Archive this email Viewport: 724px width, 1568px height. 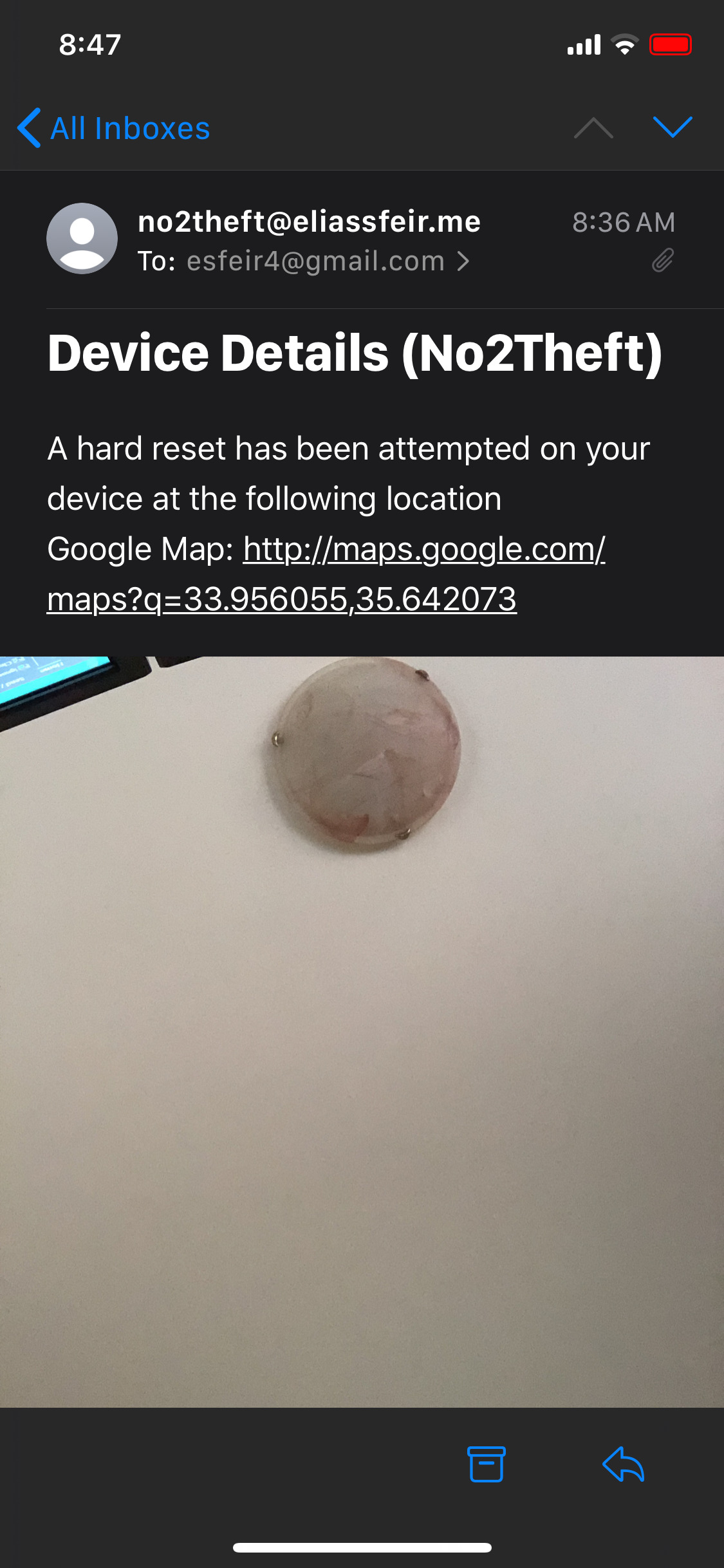coord(486,1464)
